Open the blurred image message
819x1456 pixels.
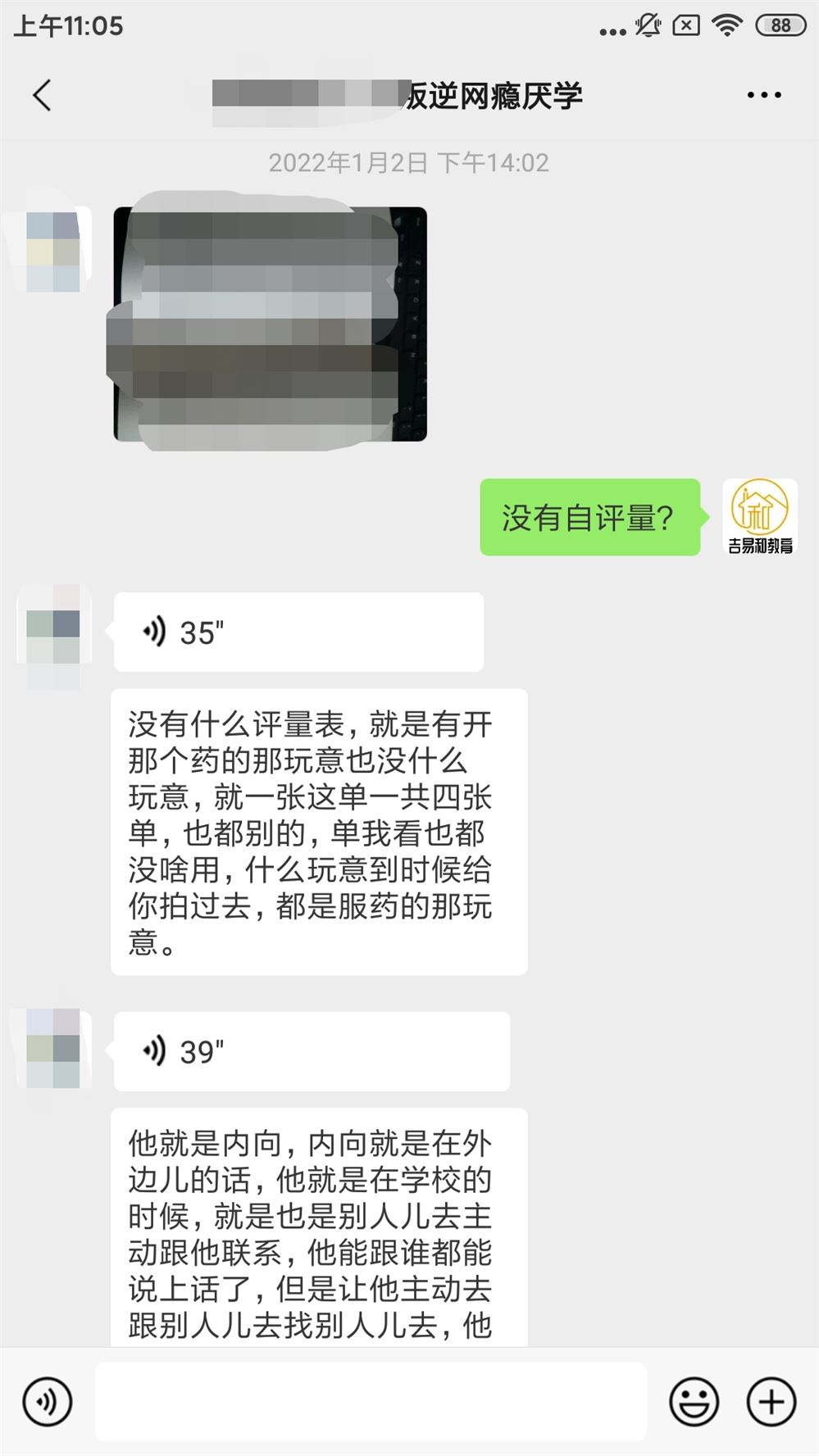point(270,324)
